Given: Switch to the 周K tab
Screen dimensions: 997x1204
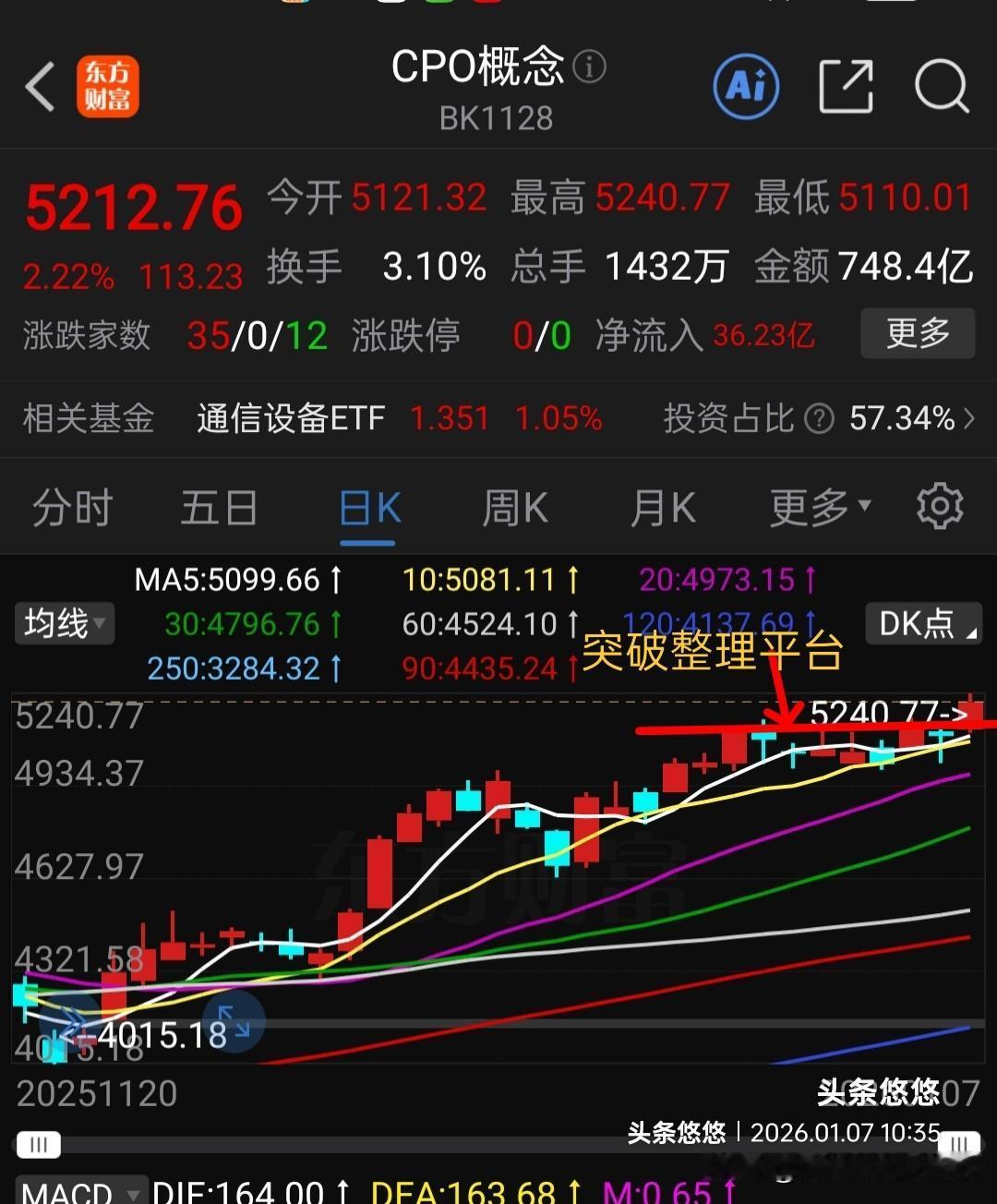Looking at the screenshot, I should click(513, 506).
